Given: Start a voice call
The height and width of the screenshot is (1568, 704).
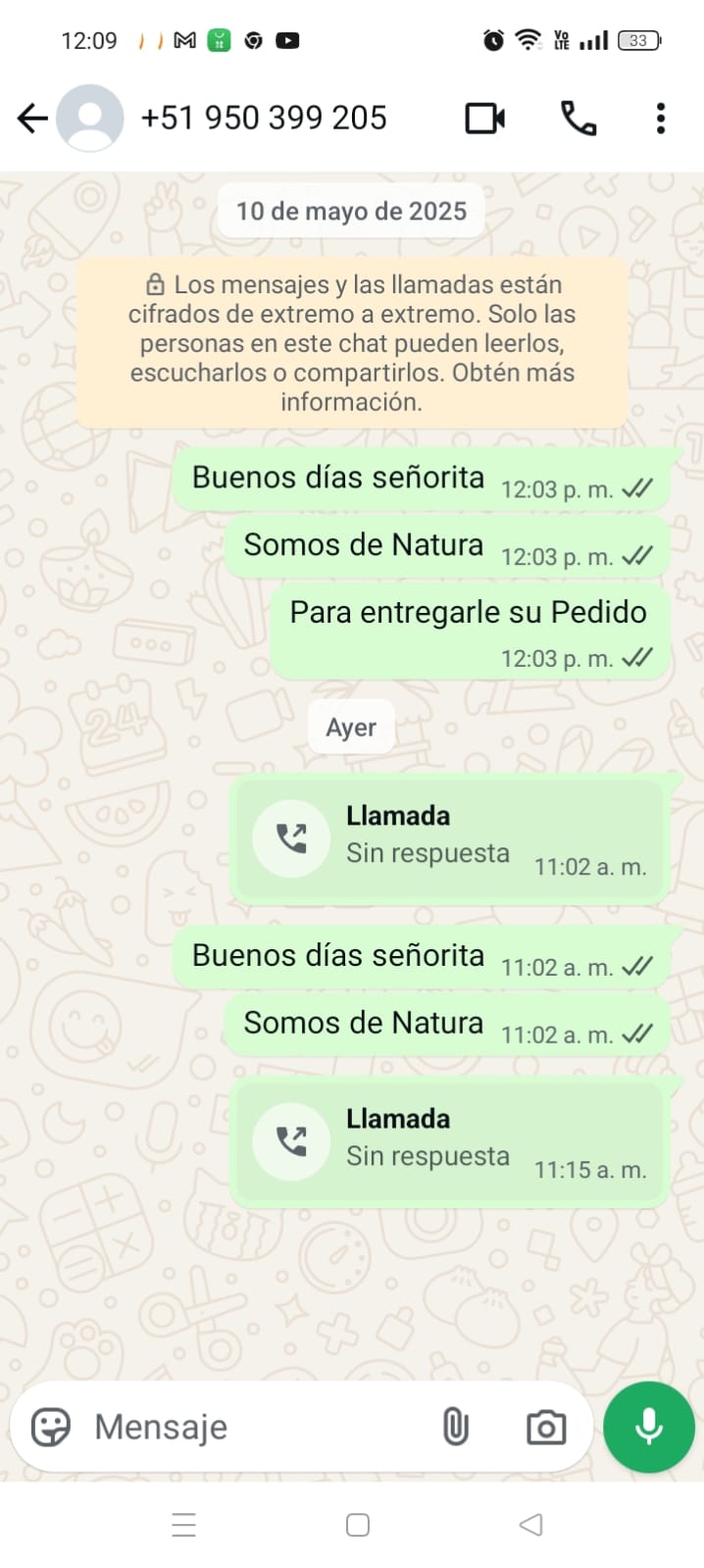Looking at the screenshot, I should point(578,119).
